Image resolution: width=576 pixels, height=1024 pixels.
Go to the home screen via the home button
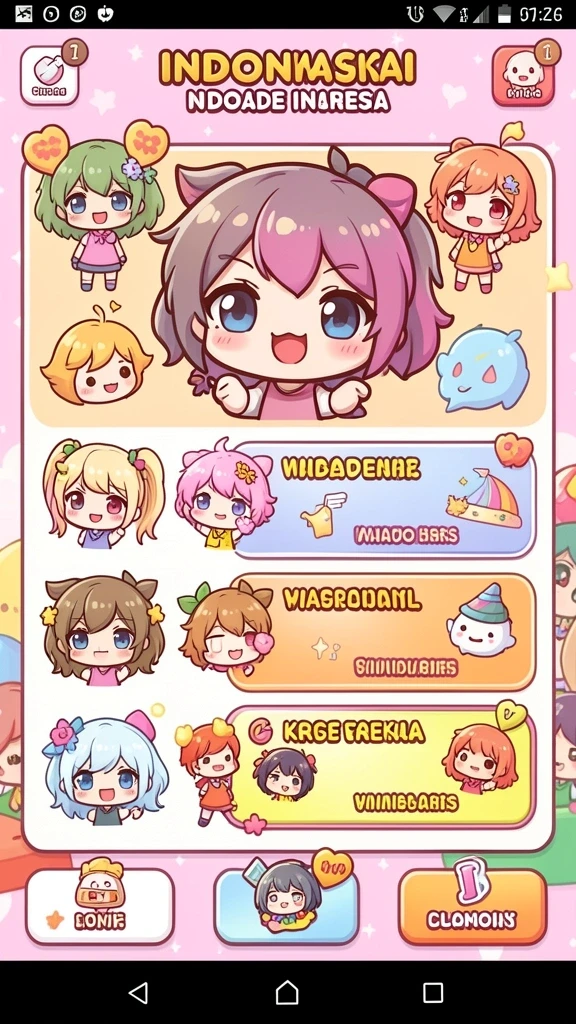click(x=287, y=993)
